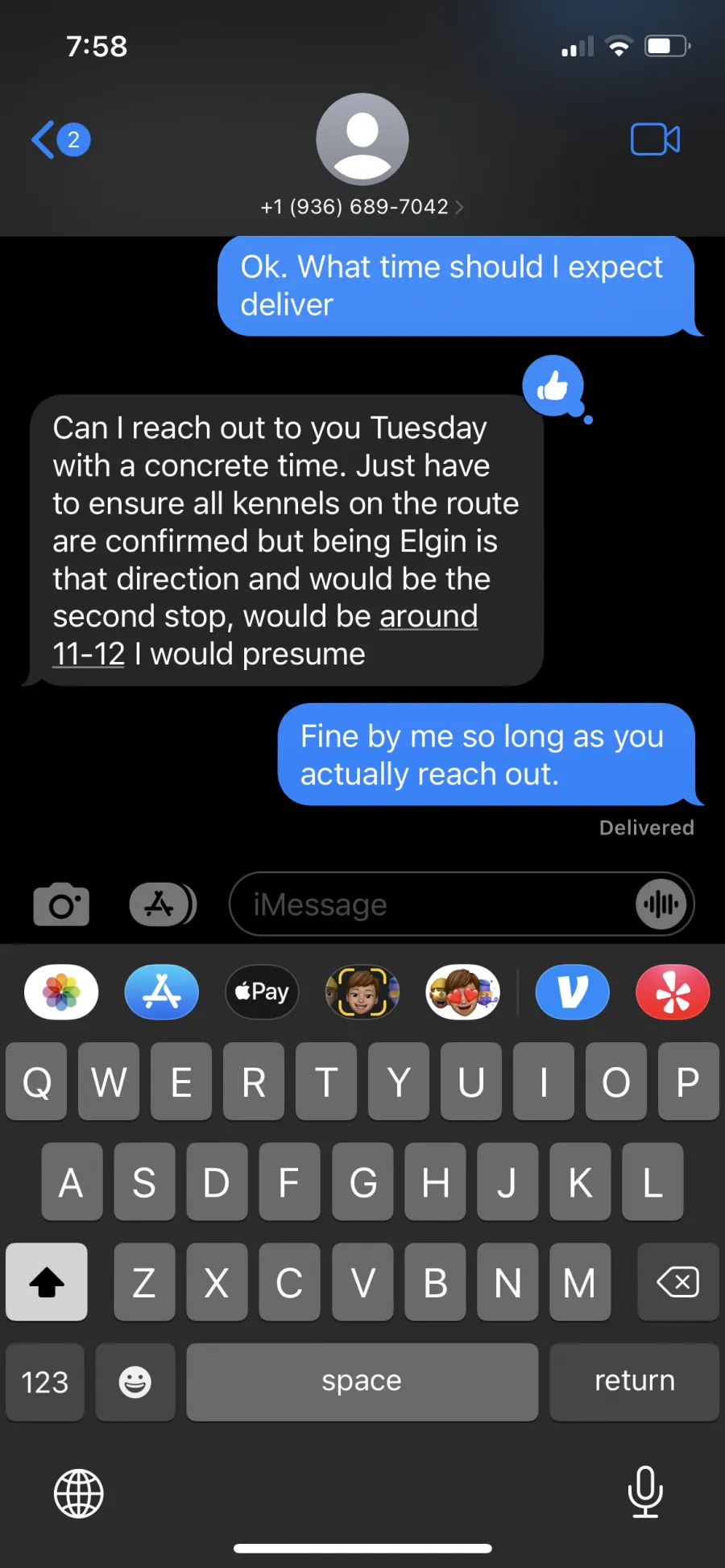This screenshot has width=725, height=1568.
Task: Open the camera to attach a photo
Action: tap(61, 904)
